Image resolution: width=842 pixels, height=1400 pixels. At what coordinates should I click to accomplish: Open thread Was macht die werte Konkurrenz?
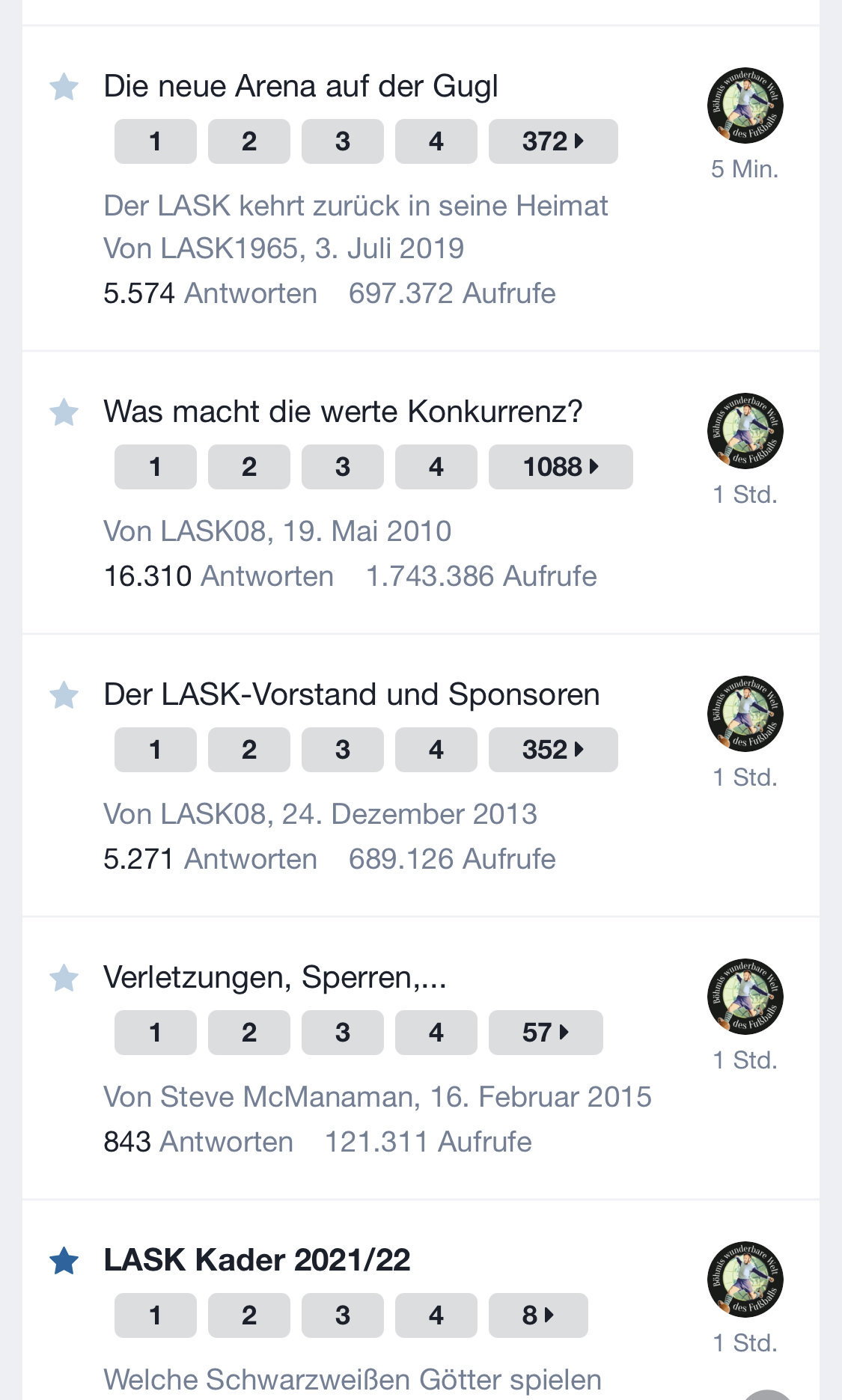point(343,412)
